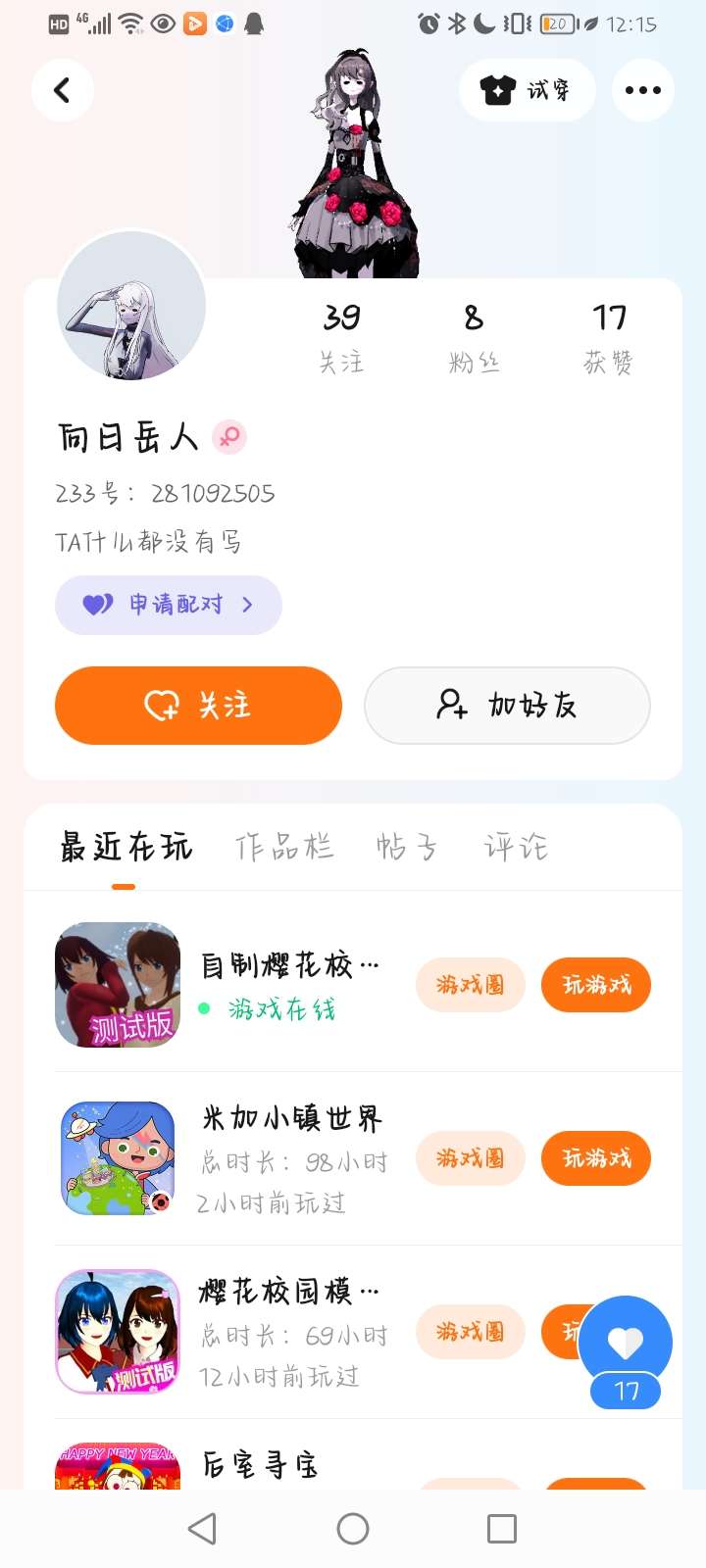Open 游戏圈 for 米加小镇世界
The width and height of the screenshot is (706, 1568).
point(471,1158)
